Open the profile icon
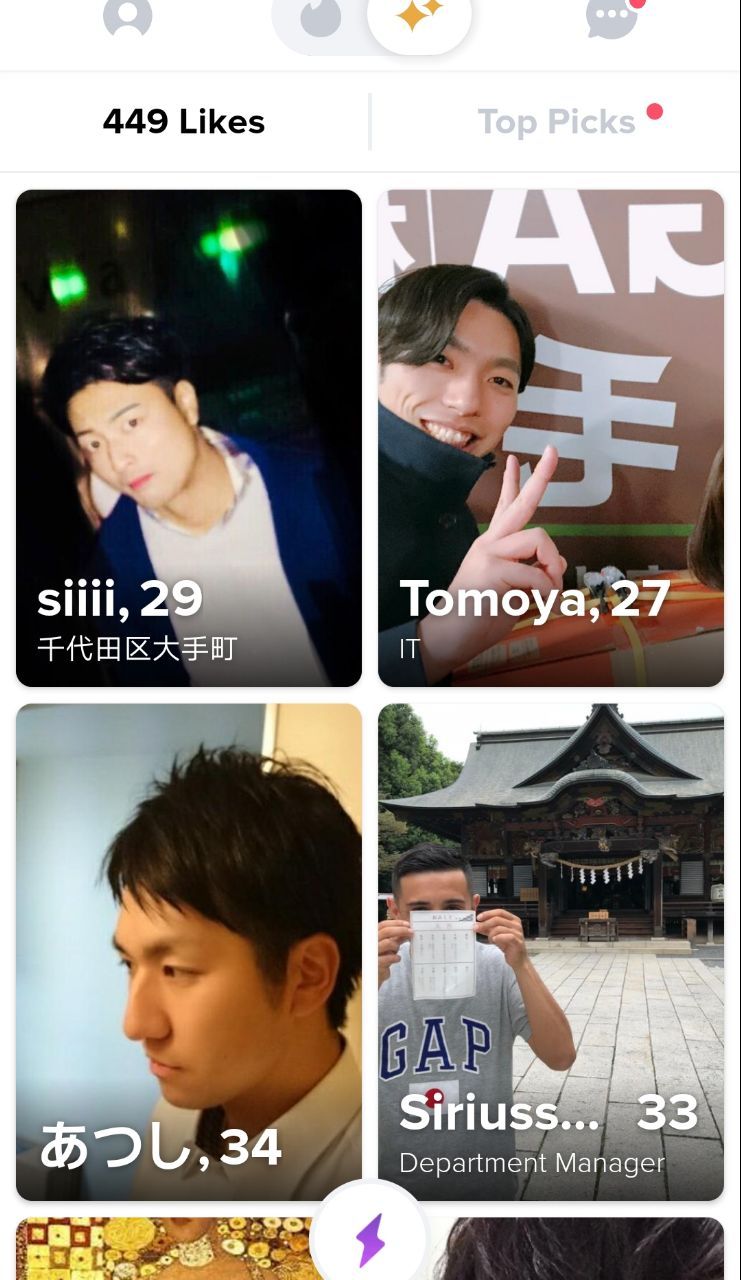 pos(128,16)
